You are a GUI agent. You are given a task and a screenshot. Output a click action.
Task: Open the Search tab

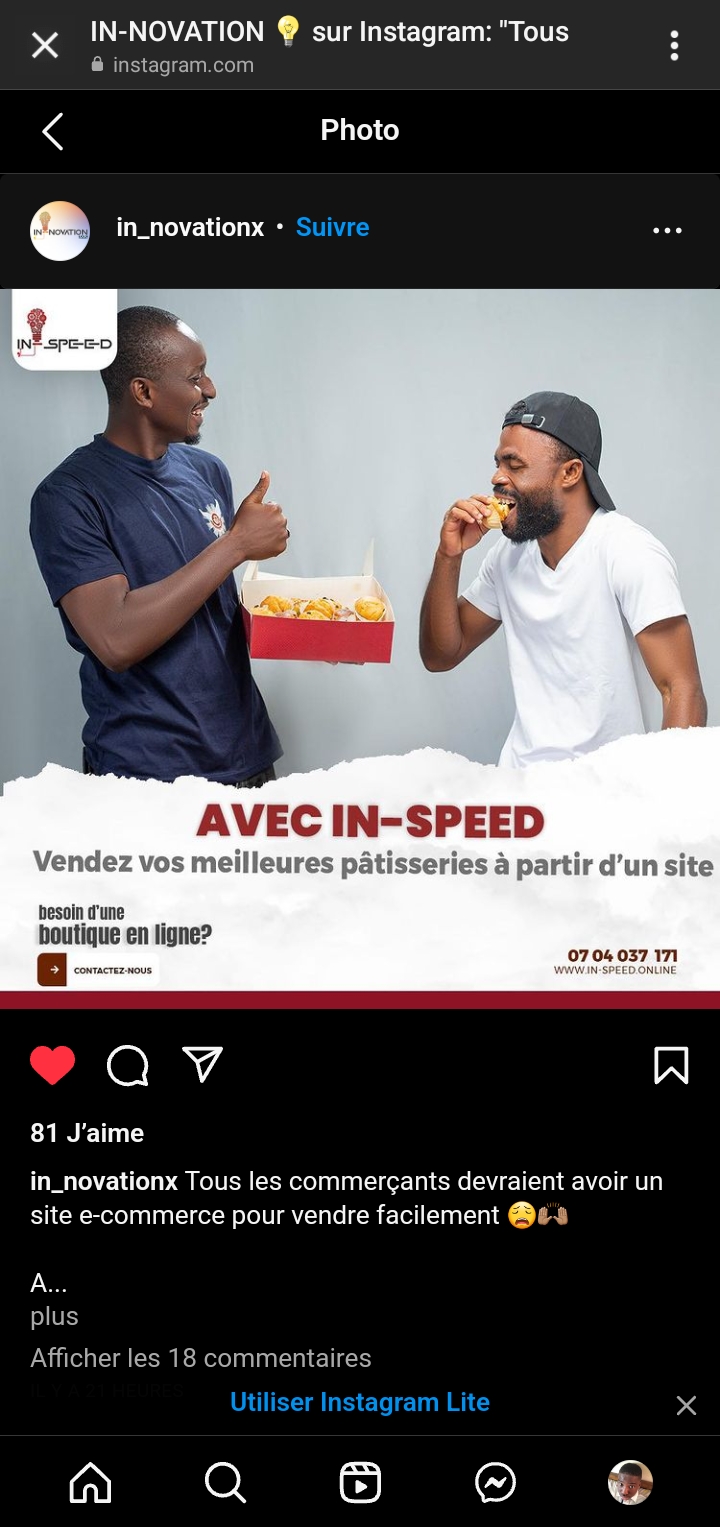pyautogui.click(x=225, y=1482)
